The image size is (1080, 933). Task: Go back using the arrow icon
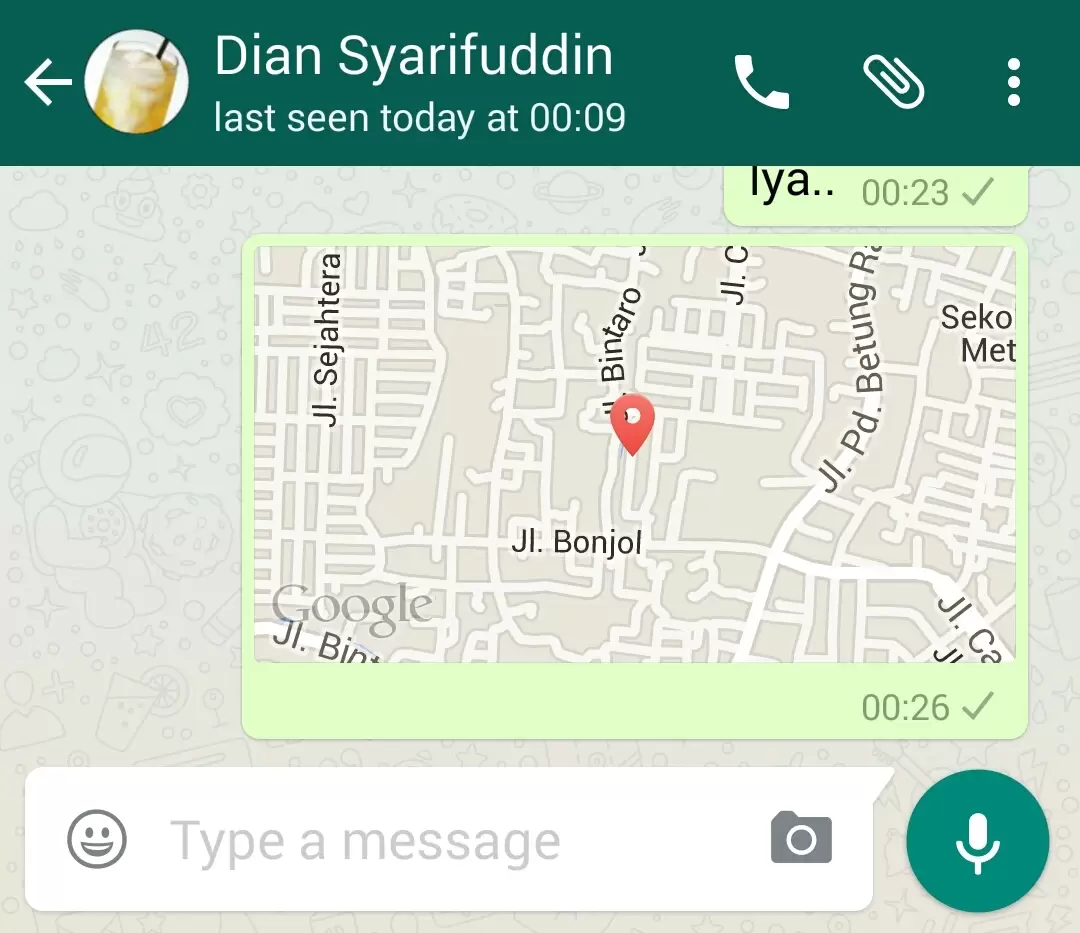(x=47, y=82)
